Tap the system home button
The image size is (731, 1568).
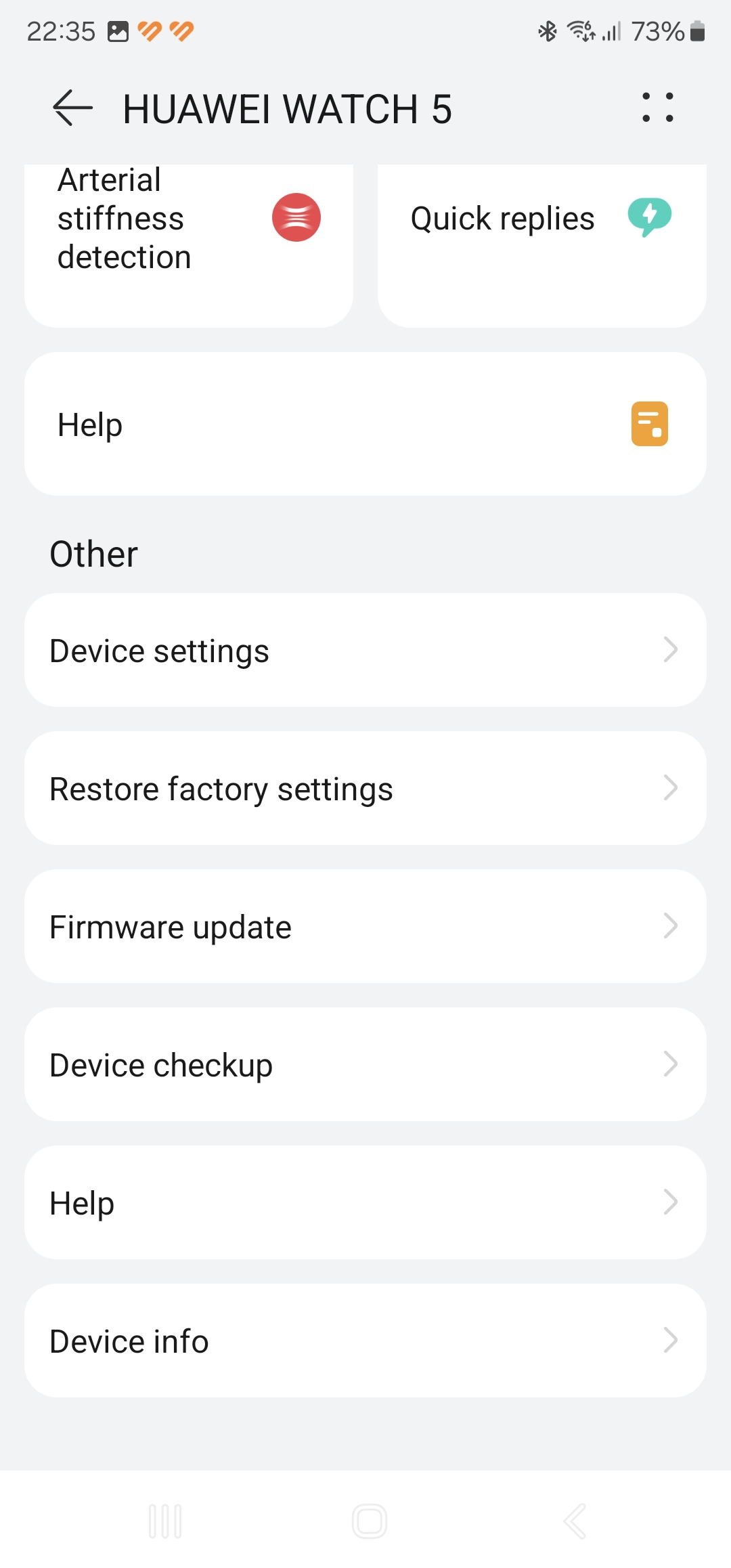[370, 1521]
